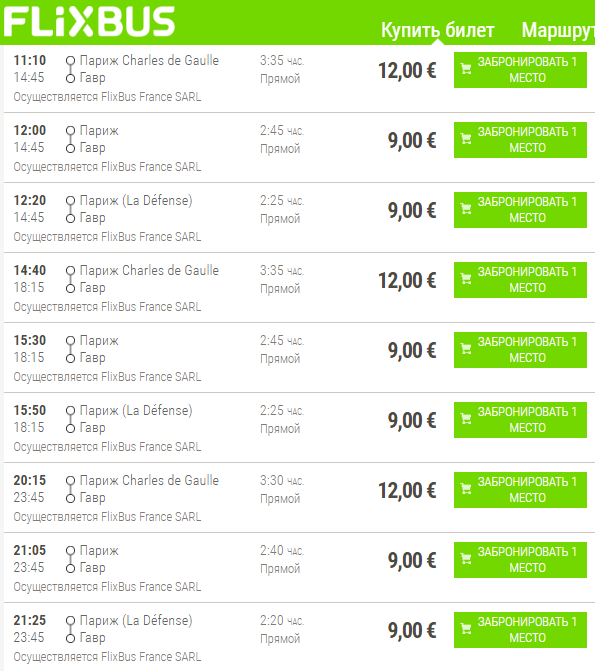The image size is (595, 671).
Task: Go to FlixBus home via logo
Action: pos(89,21)
